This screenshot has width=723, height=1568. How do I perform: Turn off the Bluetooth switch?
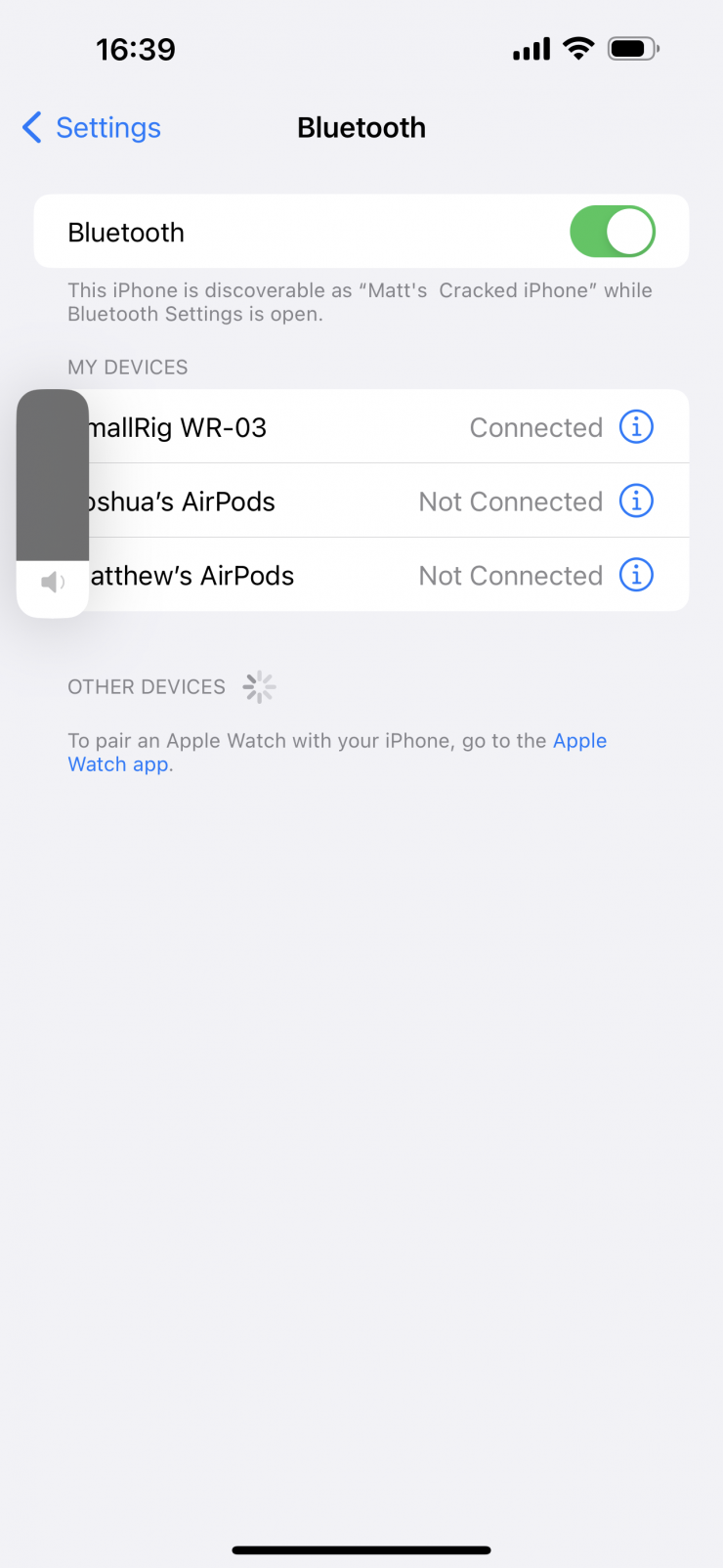point(612,232)
